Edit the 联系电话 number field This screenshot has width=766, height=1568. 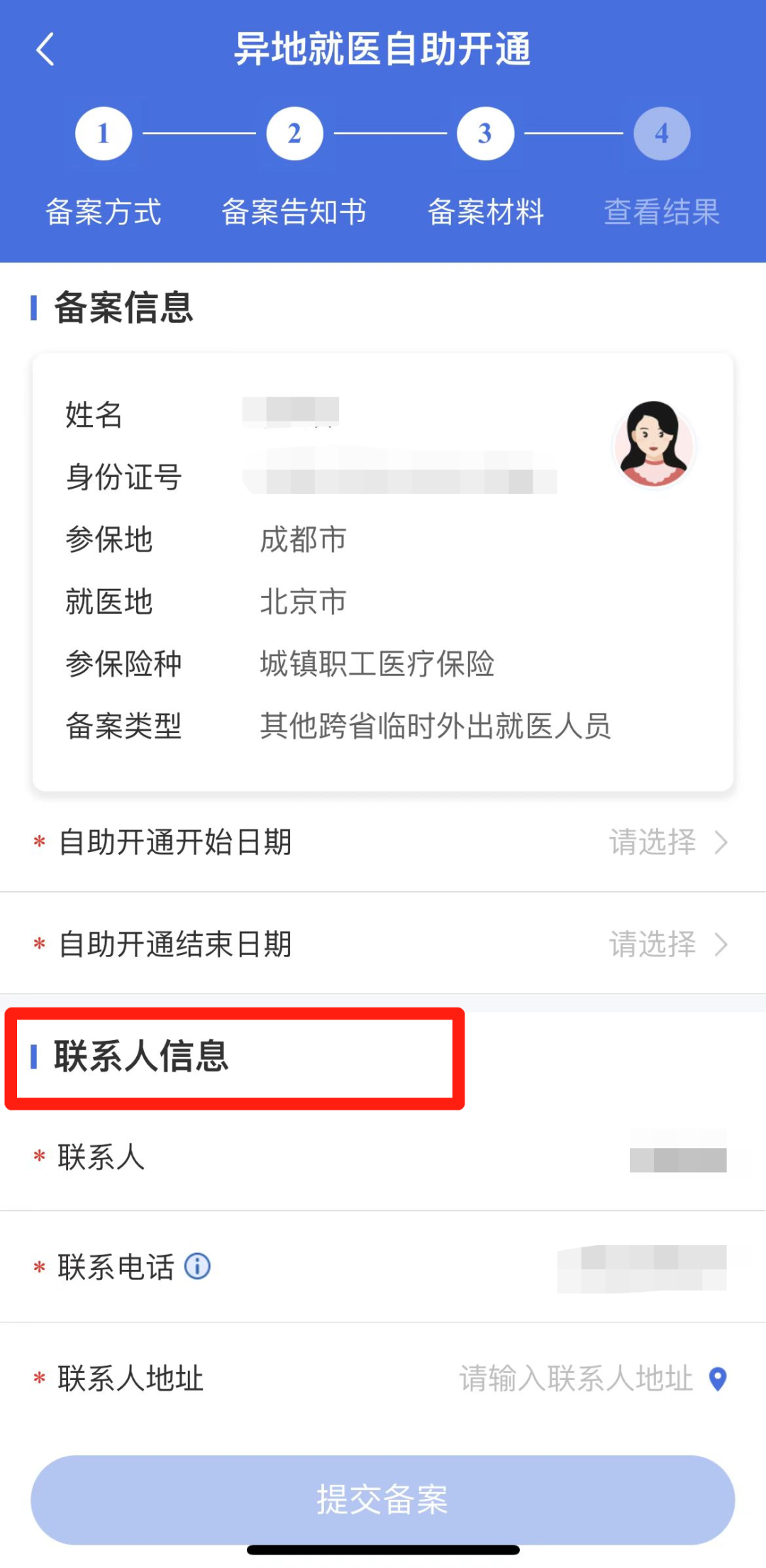(x=642, y=1268)
